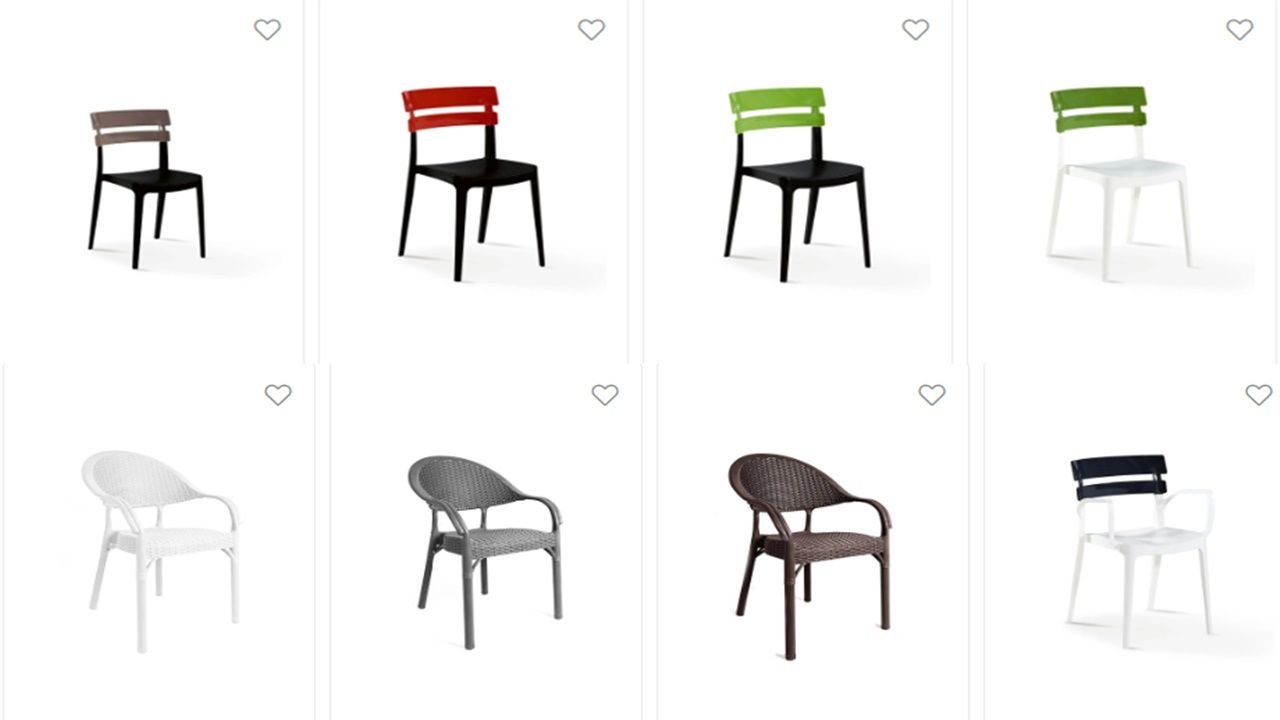Open the navy-backed white armchair

1140,550
